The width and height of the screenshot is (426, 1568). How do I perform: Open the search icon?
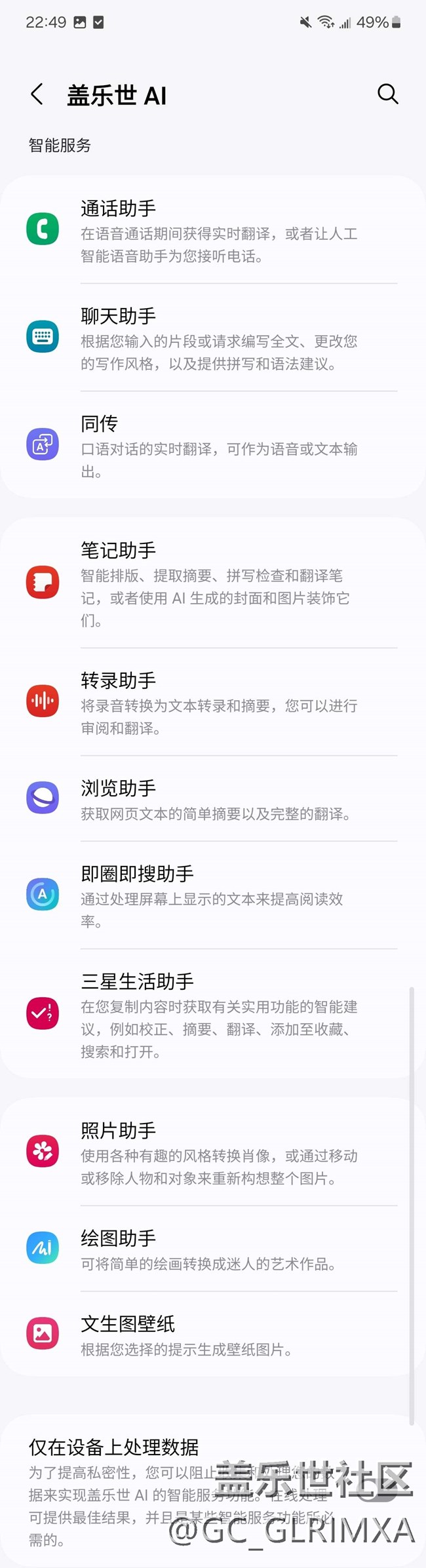coord(387,94)
